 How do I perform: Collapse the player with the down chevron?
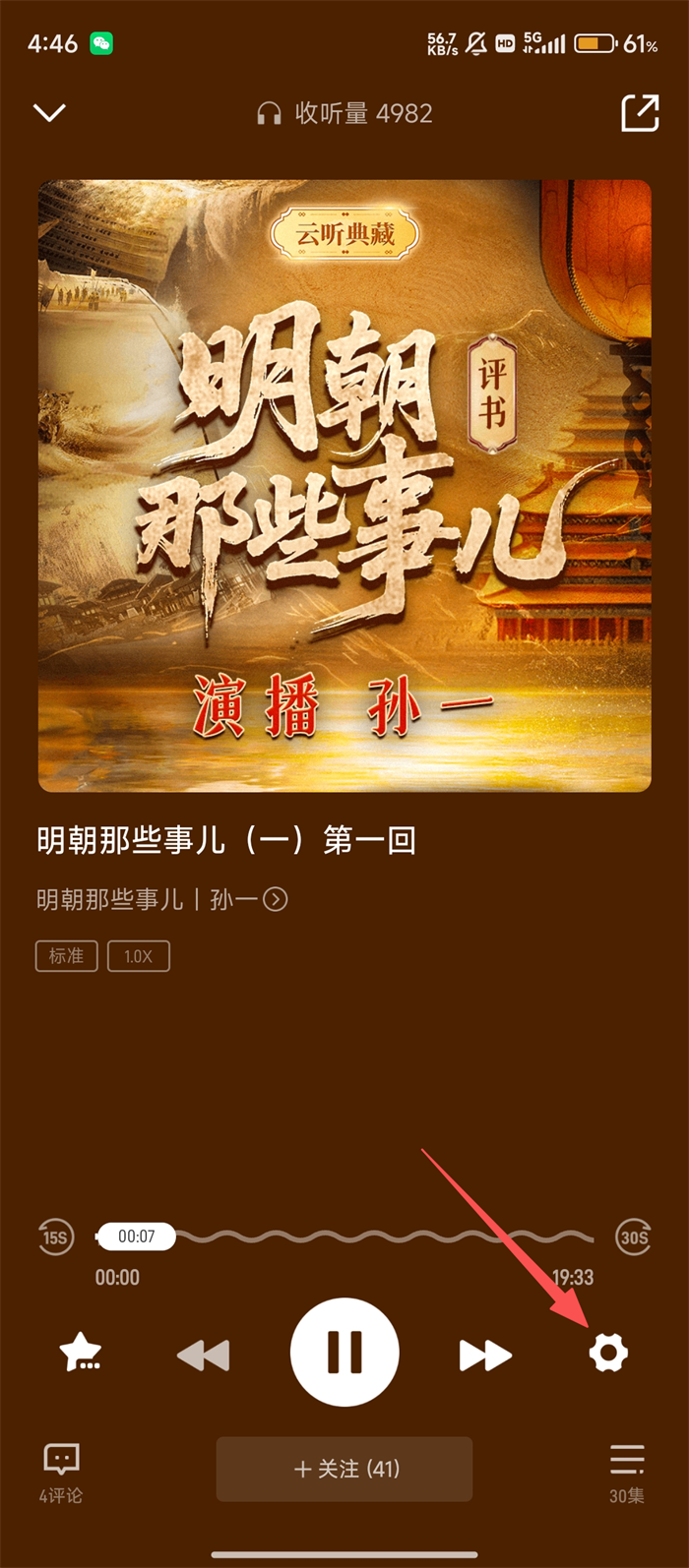point(49,113)
